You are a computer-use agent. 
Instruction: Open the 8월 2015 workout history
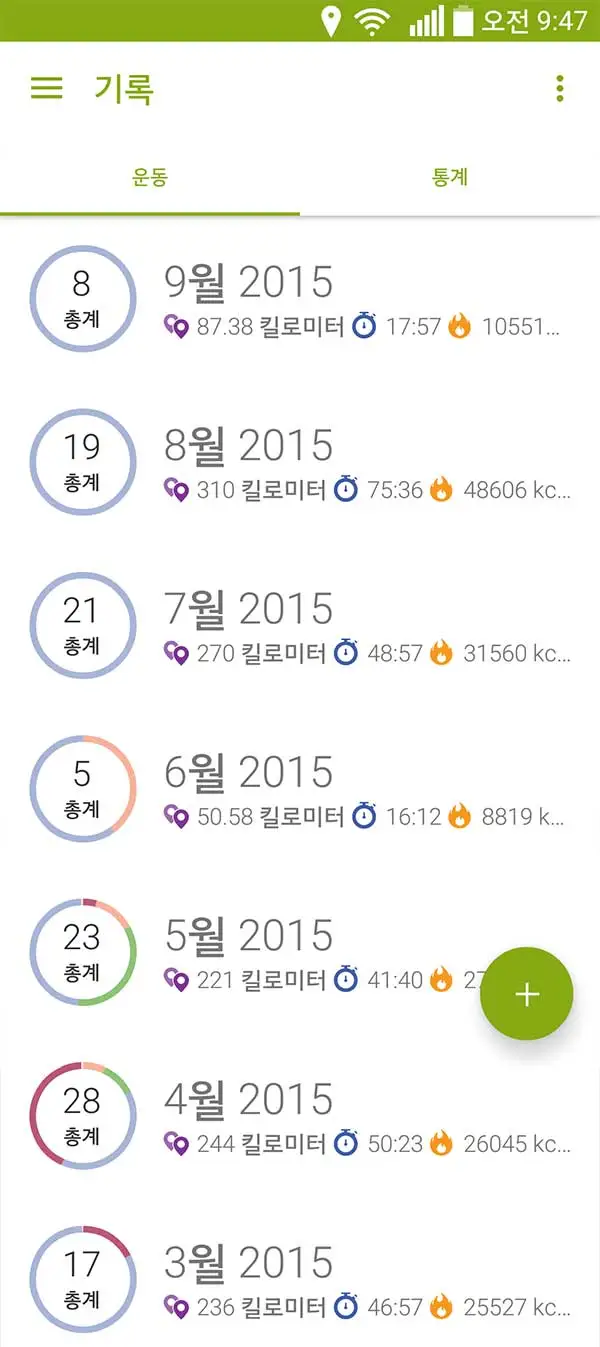(300, 462)
